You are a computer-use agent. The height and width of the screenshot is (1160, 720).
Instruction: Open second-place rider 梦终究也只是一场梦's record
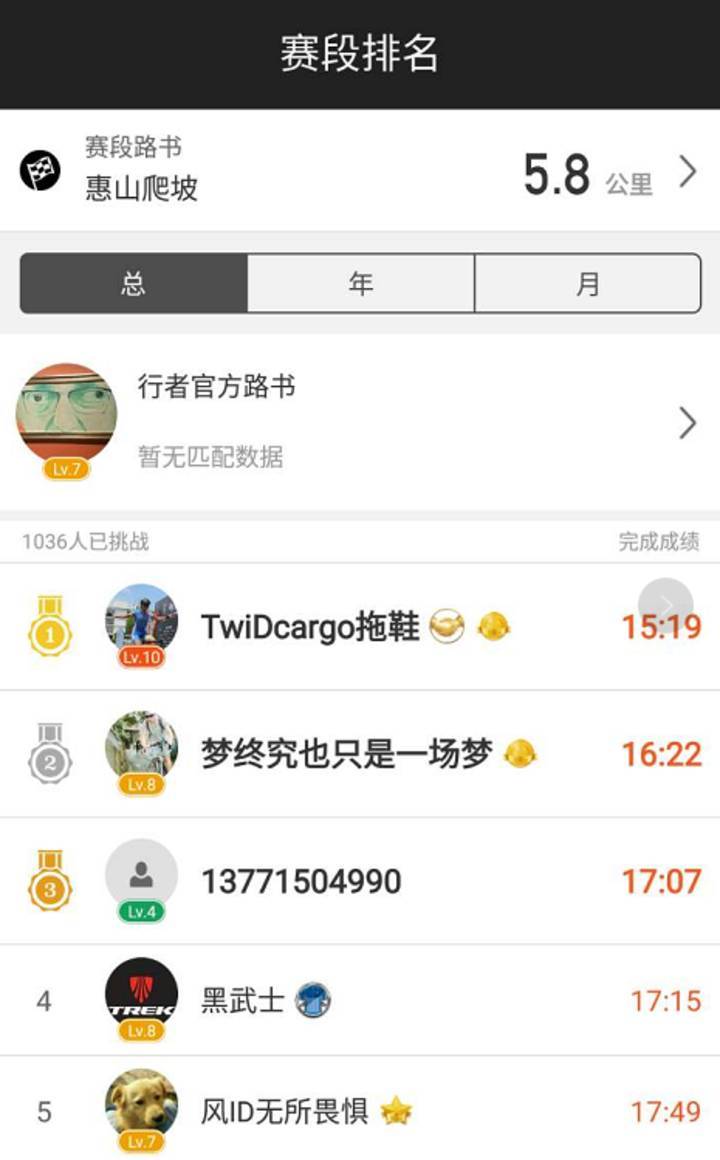360,754
